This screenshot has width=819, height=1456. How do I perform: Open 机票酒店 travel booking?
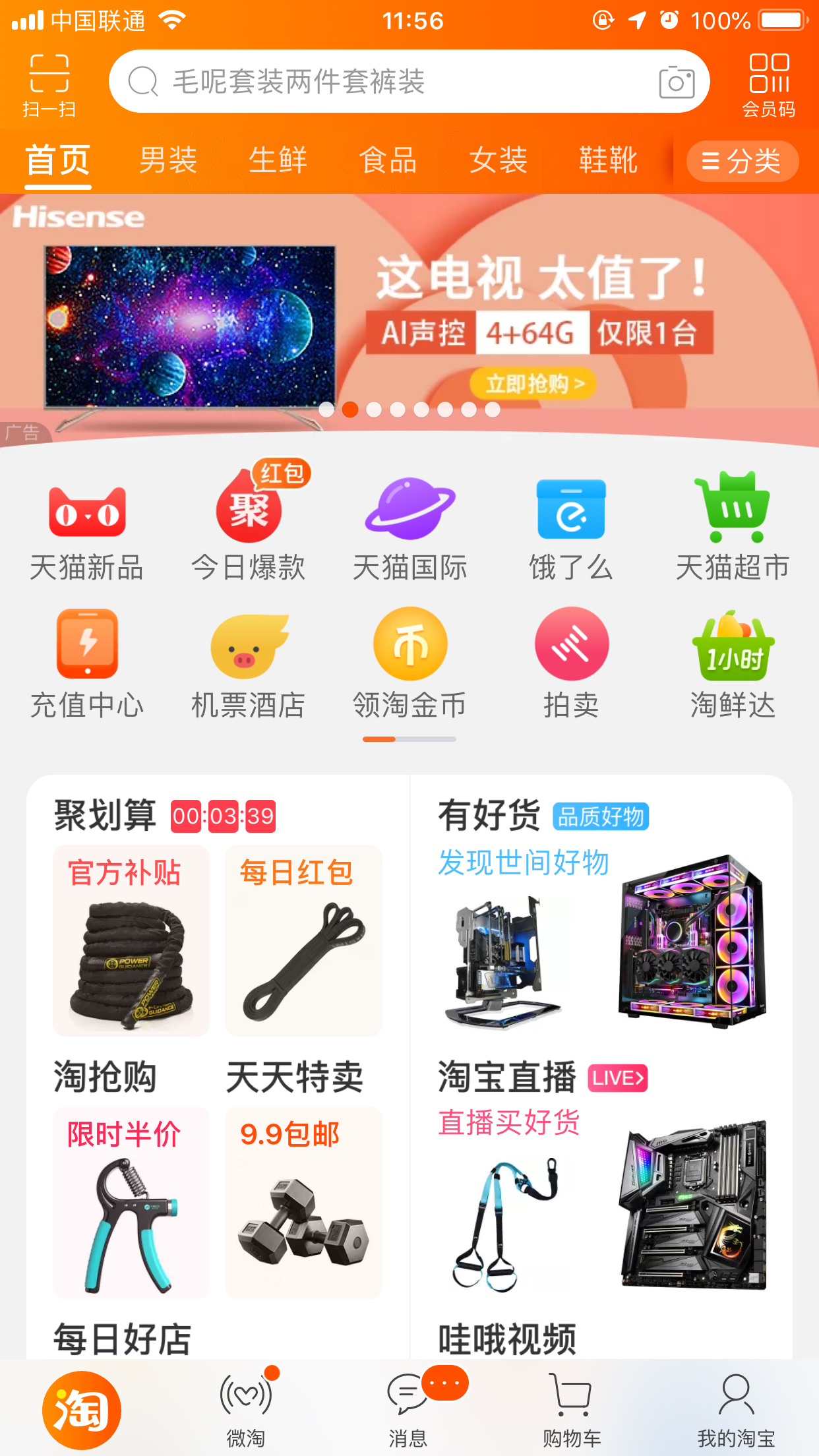click(249, 666)
